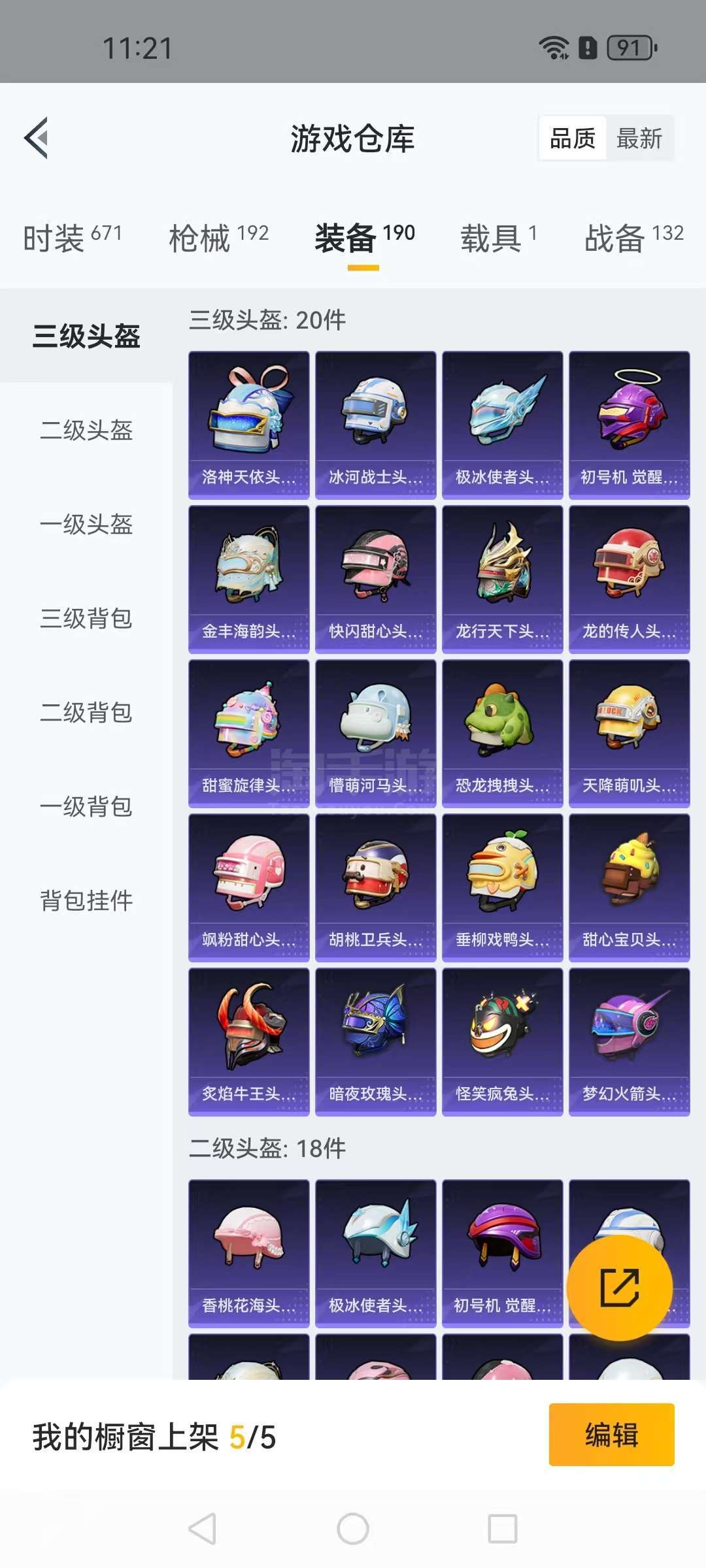This screenshot has height=1568, width=706.
Task: Tap the yellow floating share button
Action: [619, 1287]
